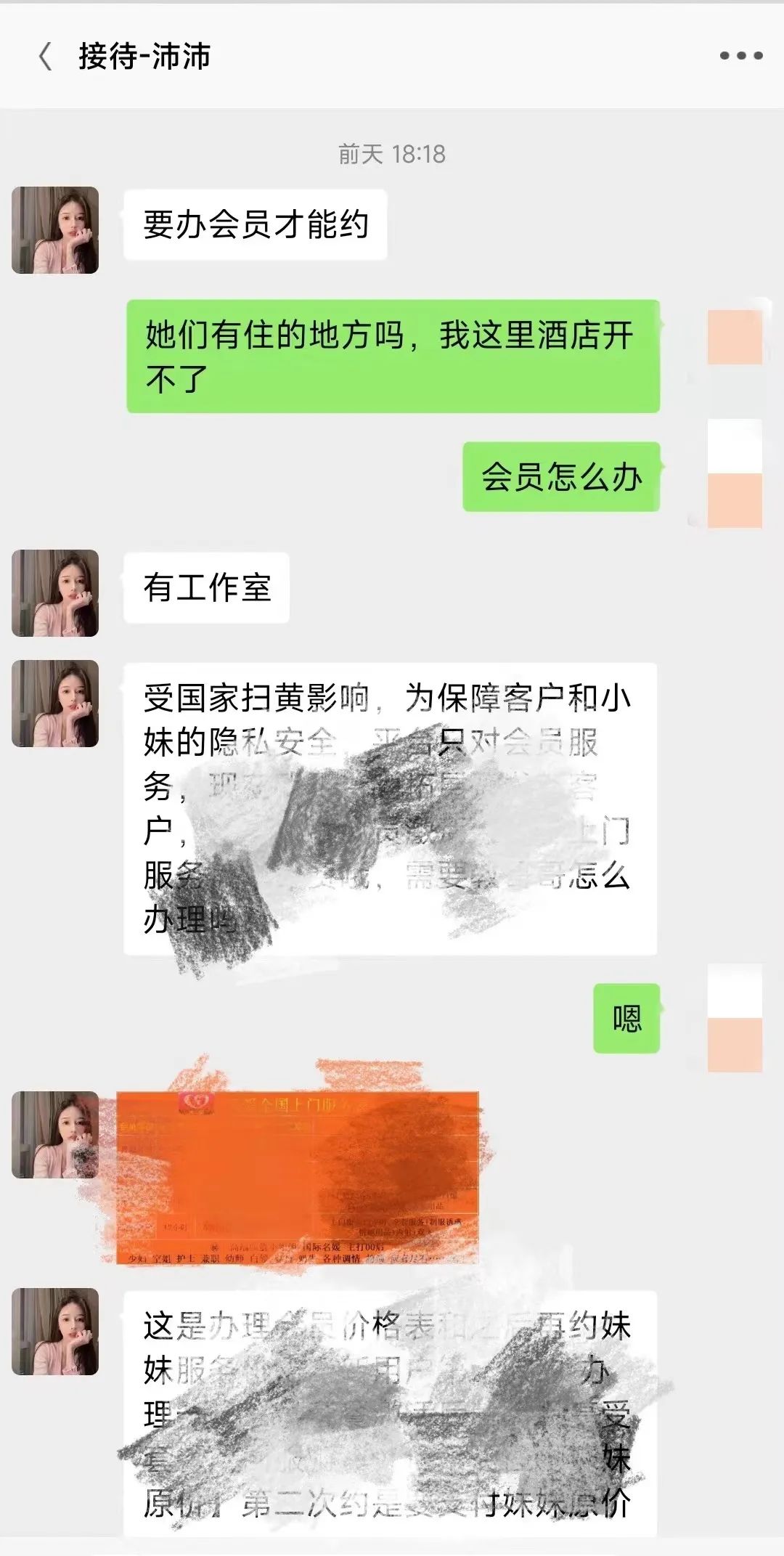
Task: Tap the contact avatar beside 有工作室
Action: point(55,593)
